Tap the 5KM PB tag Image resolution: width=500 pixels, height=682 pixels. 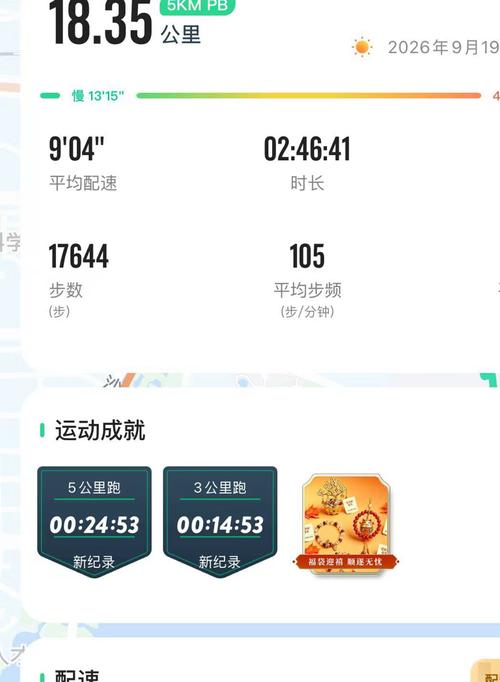197,6
